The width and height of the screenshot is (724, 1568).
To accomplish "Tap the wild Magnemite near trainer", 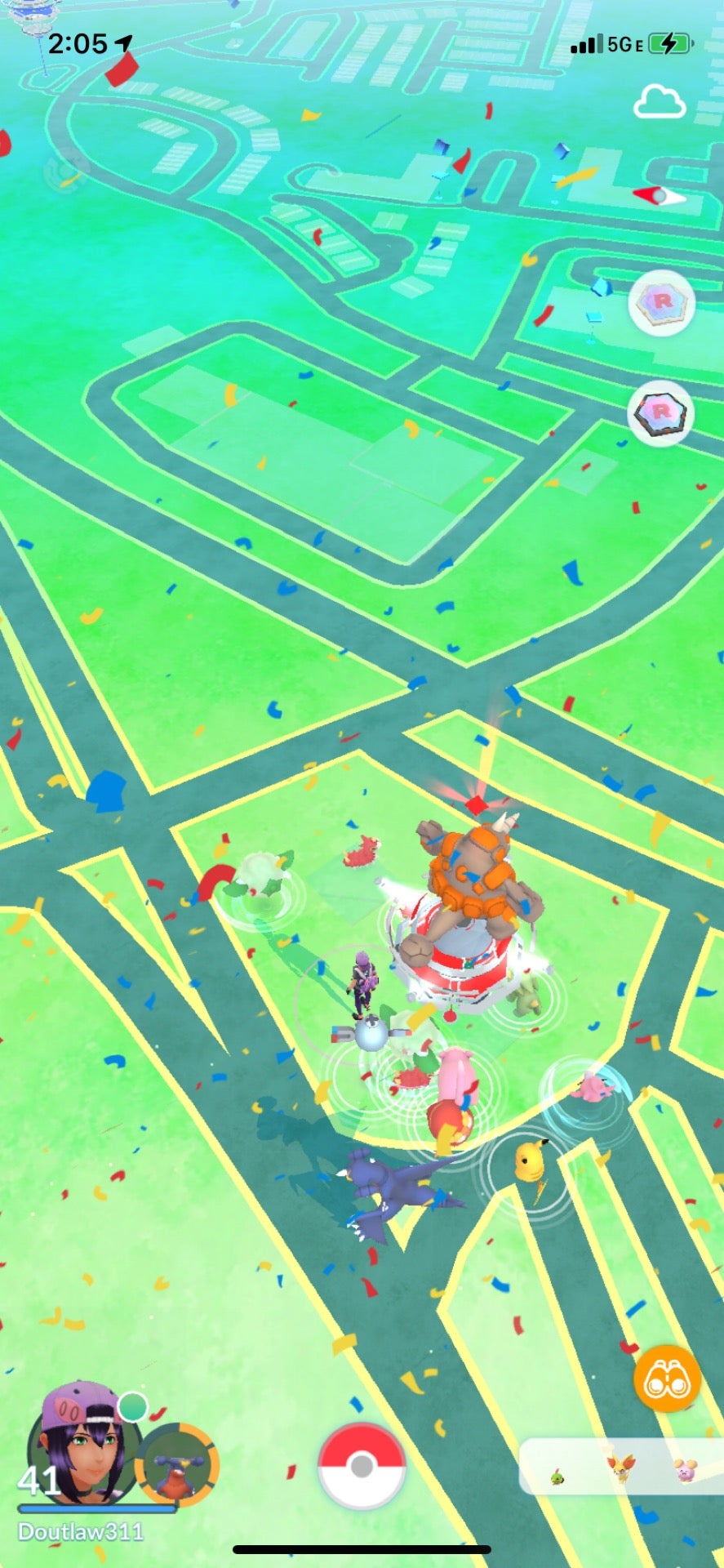I will 371,1033.
